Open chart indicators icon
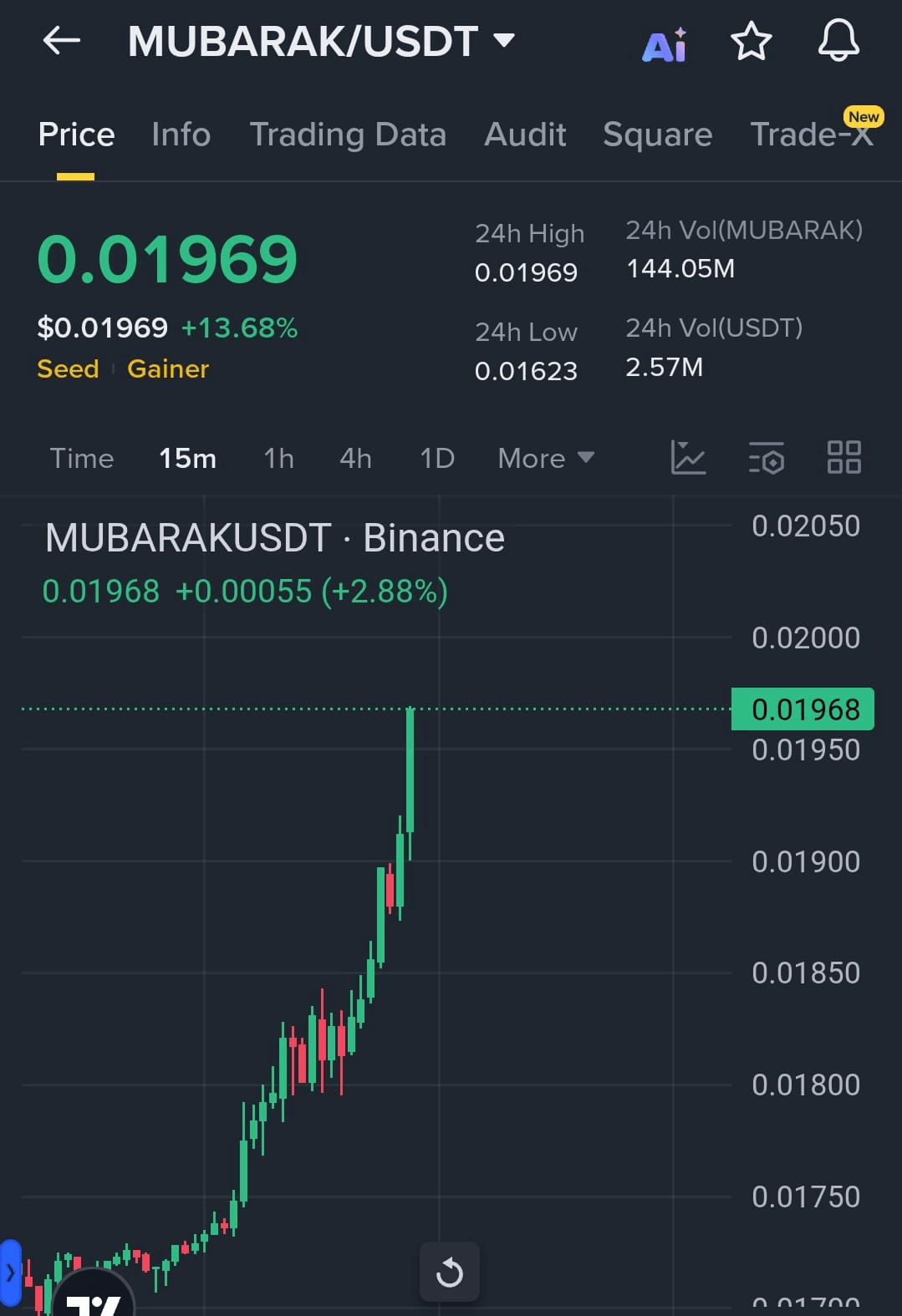The width and height of the screenshot is (902, 1316). (688, 458)
